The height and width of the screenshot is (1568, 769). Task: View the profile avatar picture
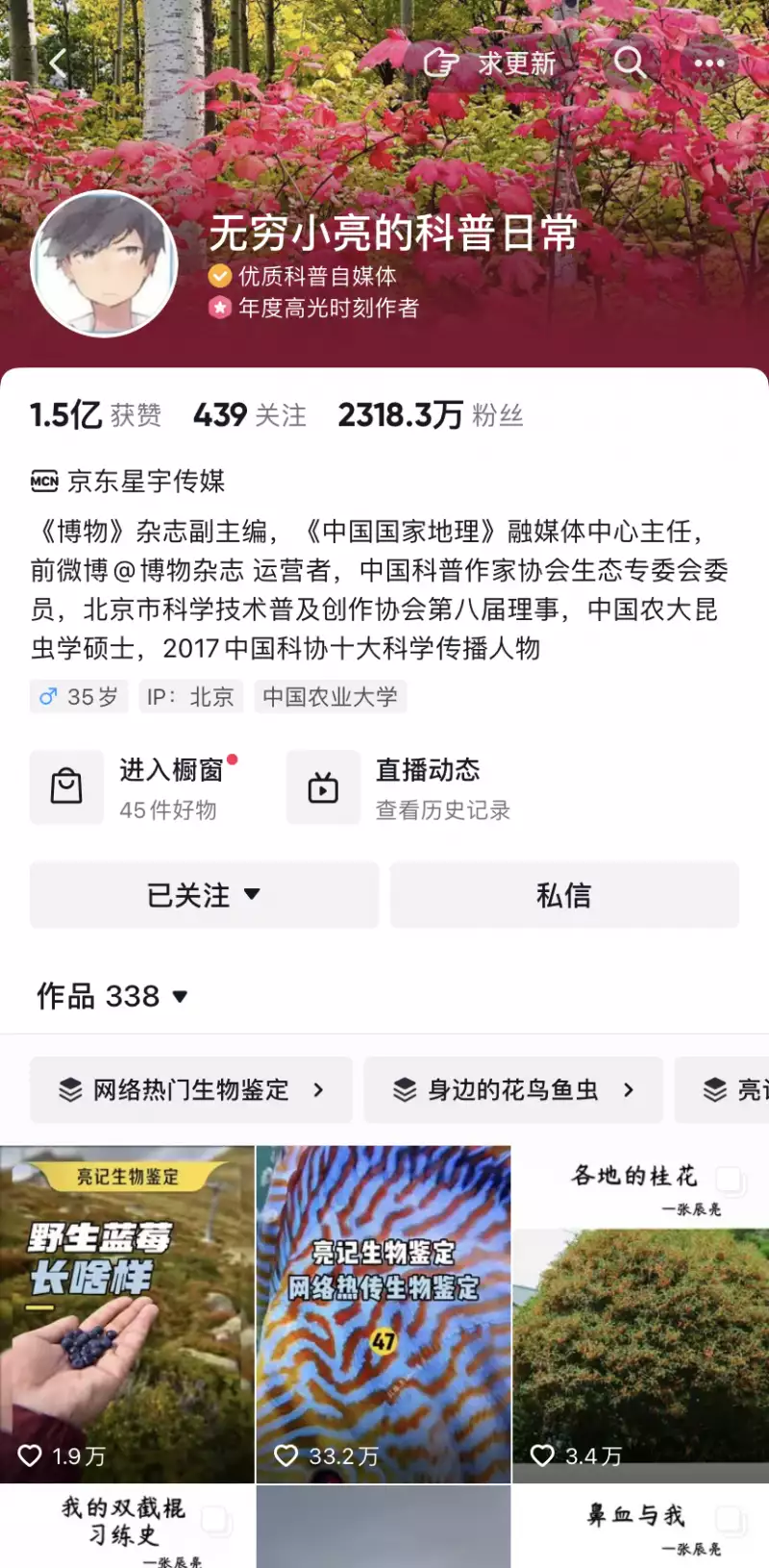point(104,263)
